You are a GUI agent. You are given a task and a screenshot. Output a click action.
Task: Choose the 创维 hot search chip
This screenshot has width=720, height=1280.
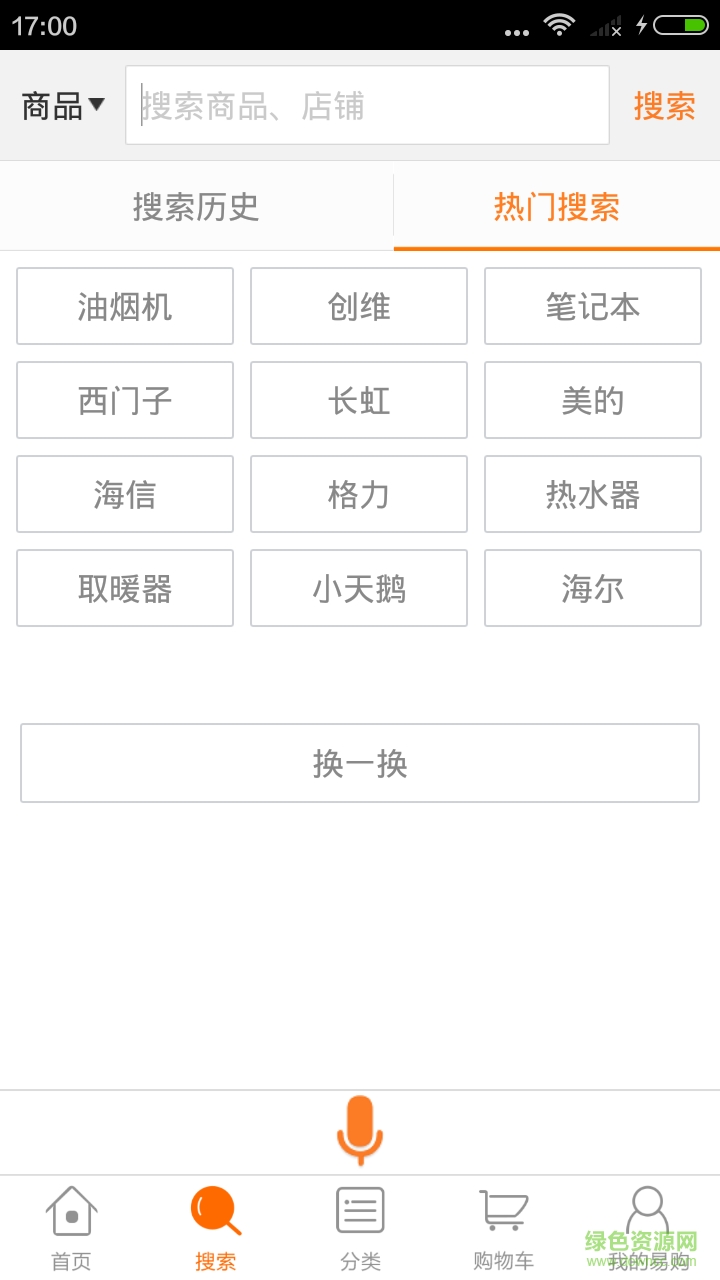pos(359,306)
